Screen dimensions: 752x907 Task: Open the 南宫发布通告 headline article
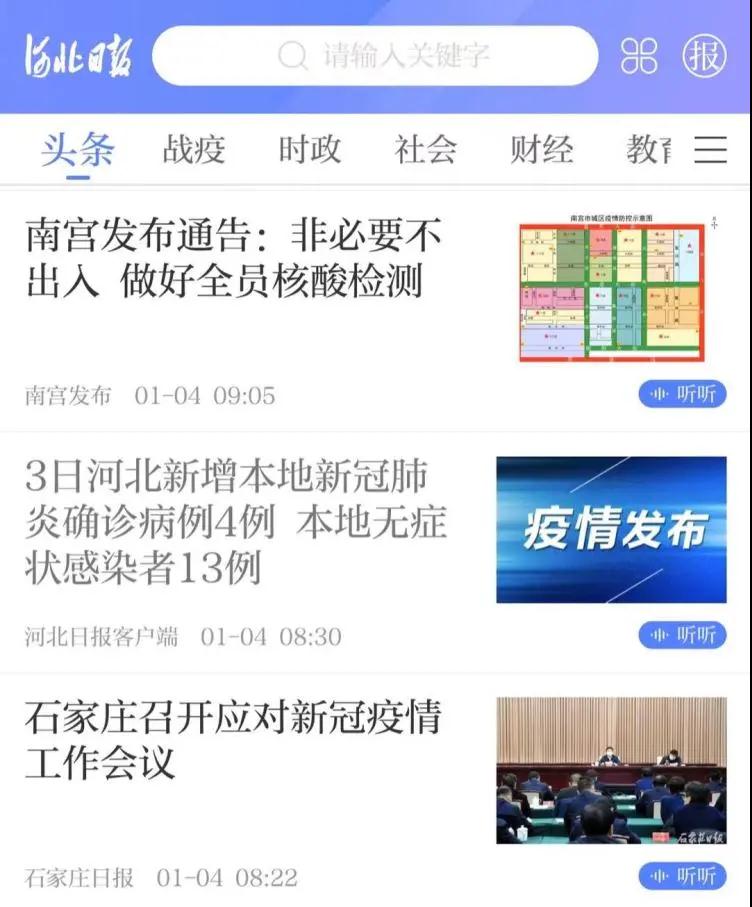point(237,260)
